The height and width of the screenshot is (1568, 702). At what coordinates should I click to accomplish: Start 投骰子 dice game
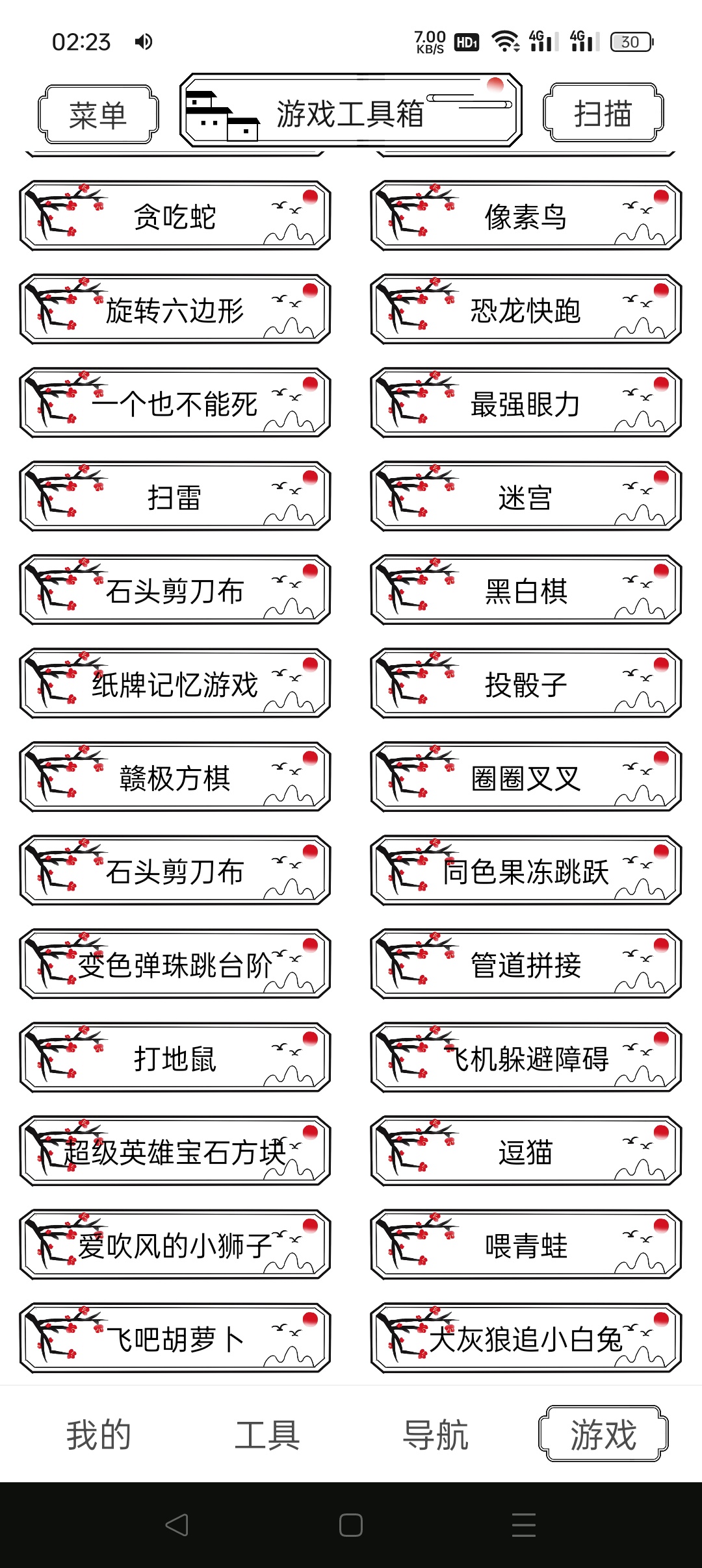click(525, 684)
